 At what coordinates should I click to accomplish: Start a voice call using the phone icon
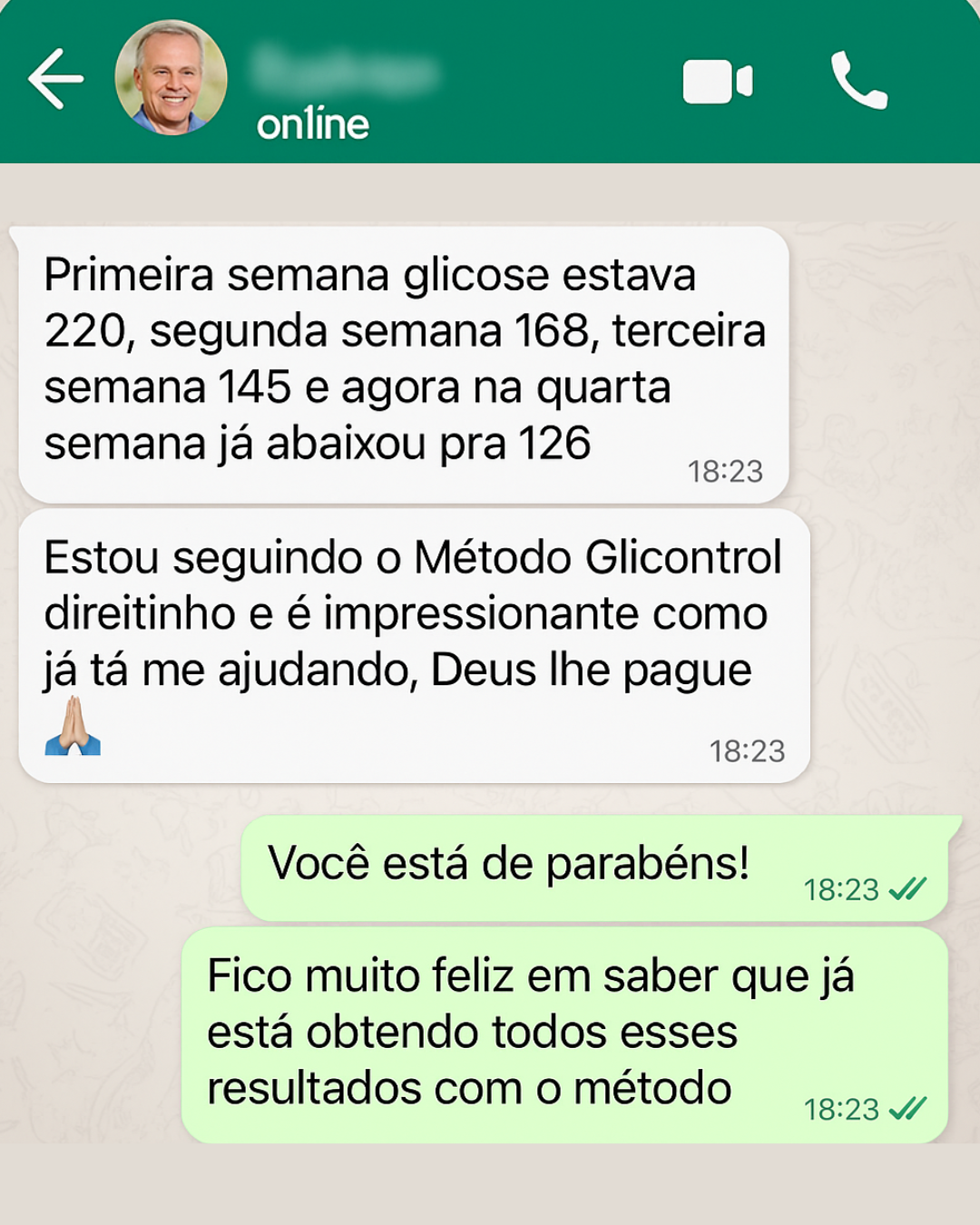point(860,80)
